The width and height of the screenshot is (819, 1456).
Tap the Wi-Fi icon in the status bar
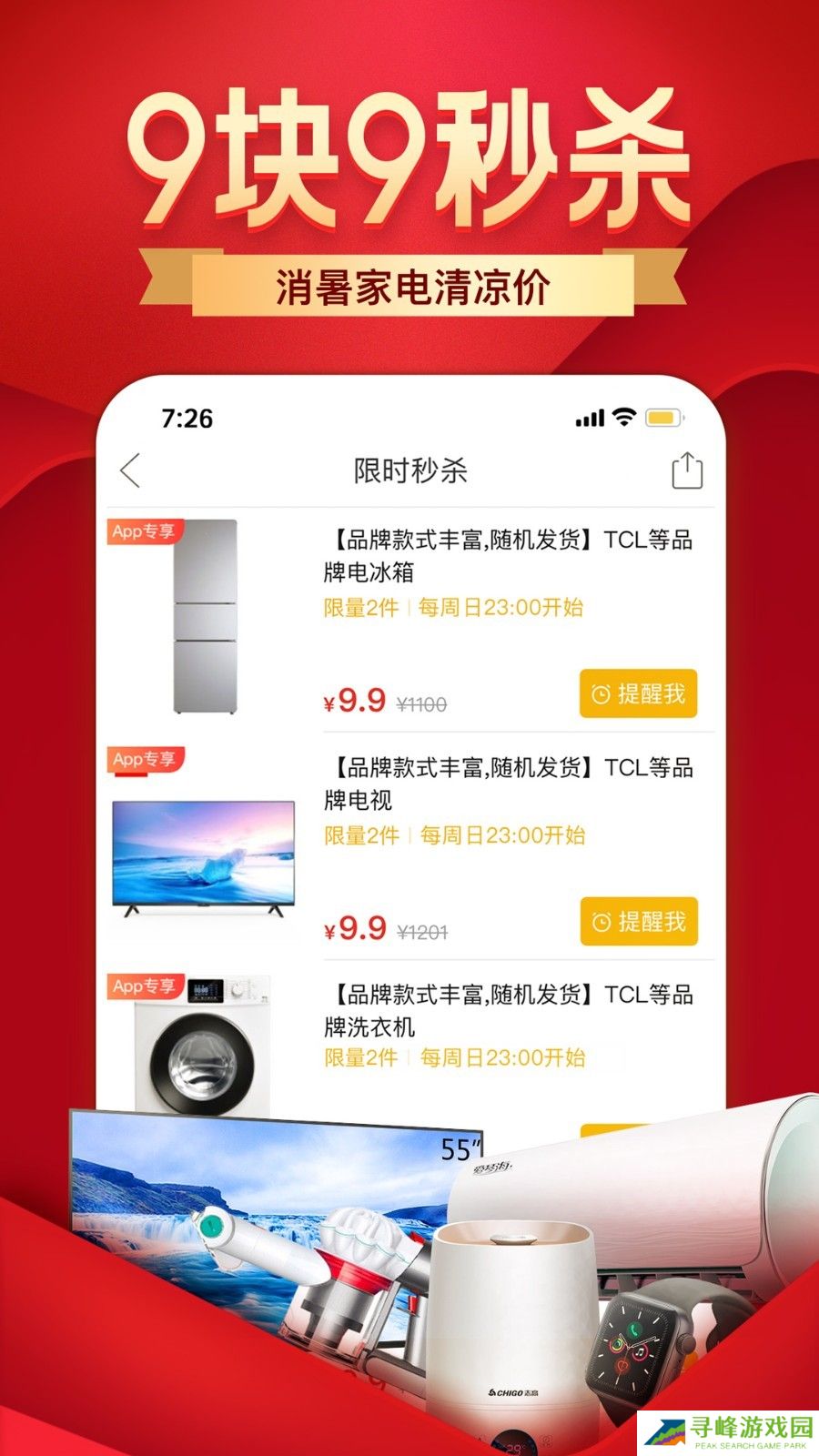click(623, 418)
